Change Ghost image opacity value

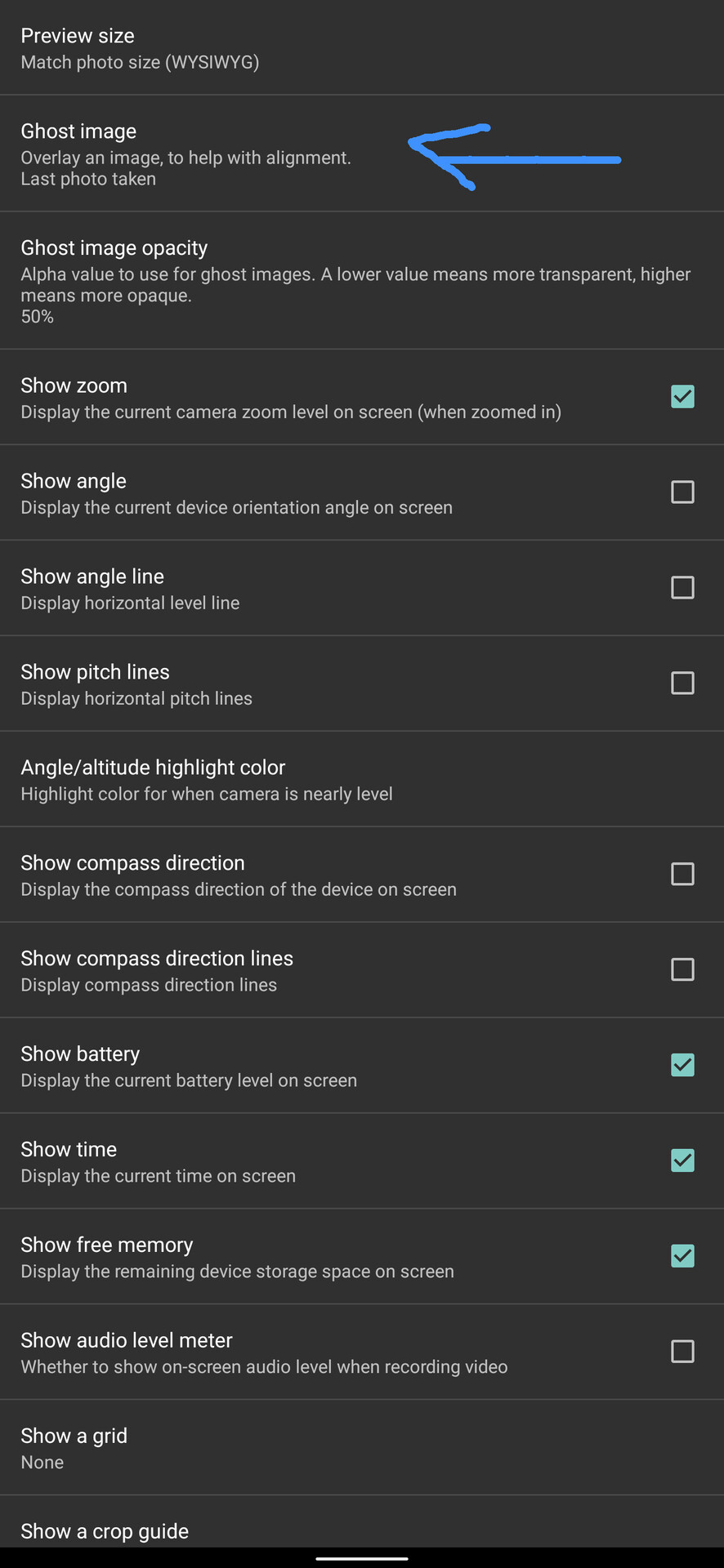coord(362,281)
